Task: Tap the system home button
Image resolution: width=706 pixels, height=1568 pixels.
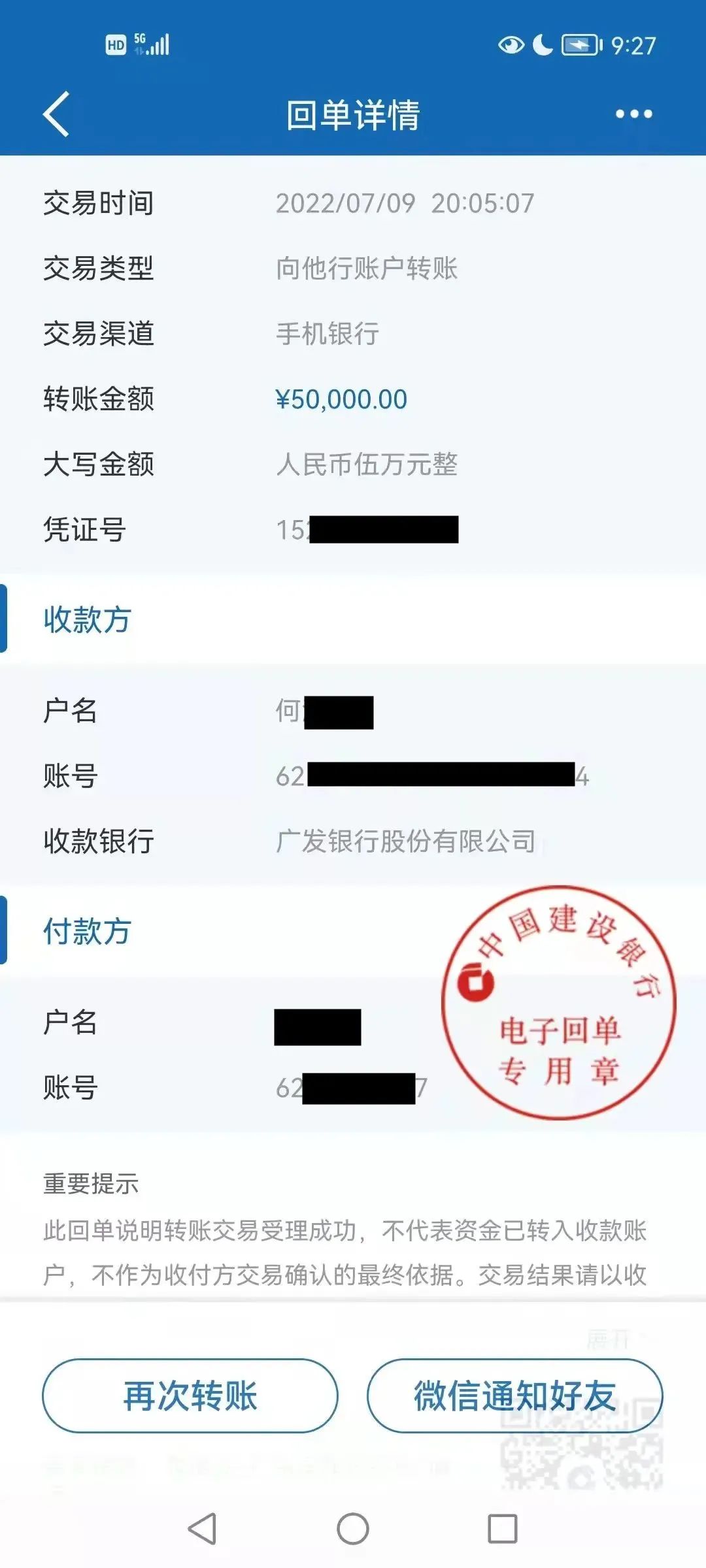Action: tap(353, 1529)
